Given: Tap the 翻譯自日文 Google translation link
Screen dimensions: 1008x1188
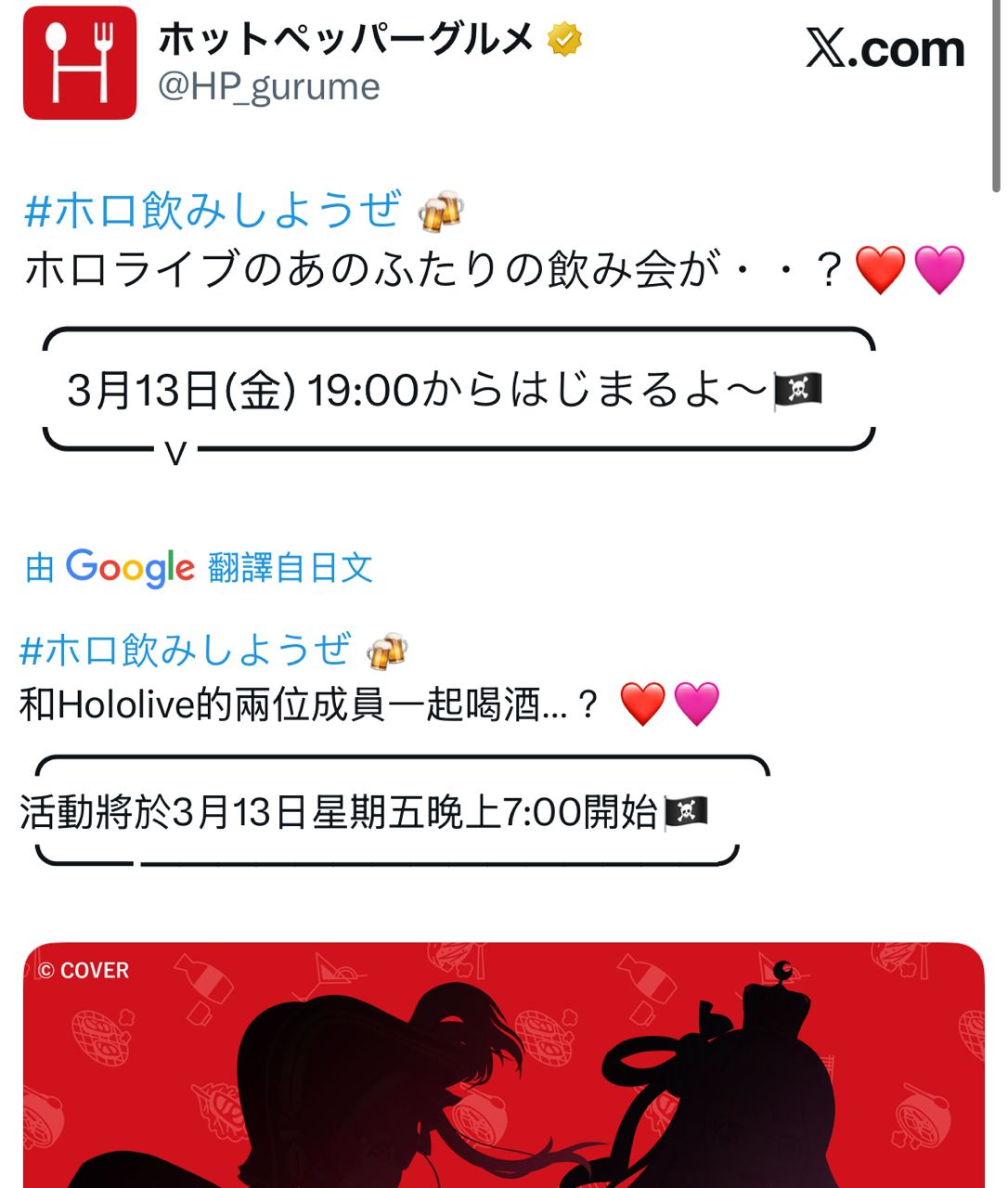Looking at the screenshot, I should [x=290, y=567].
